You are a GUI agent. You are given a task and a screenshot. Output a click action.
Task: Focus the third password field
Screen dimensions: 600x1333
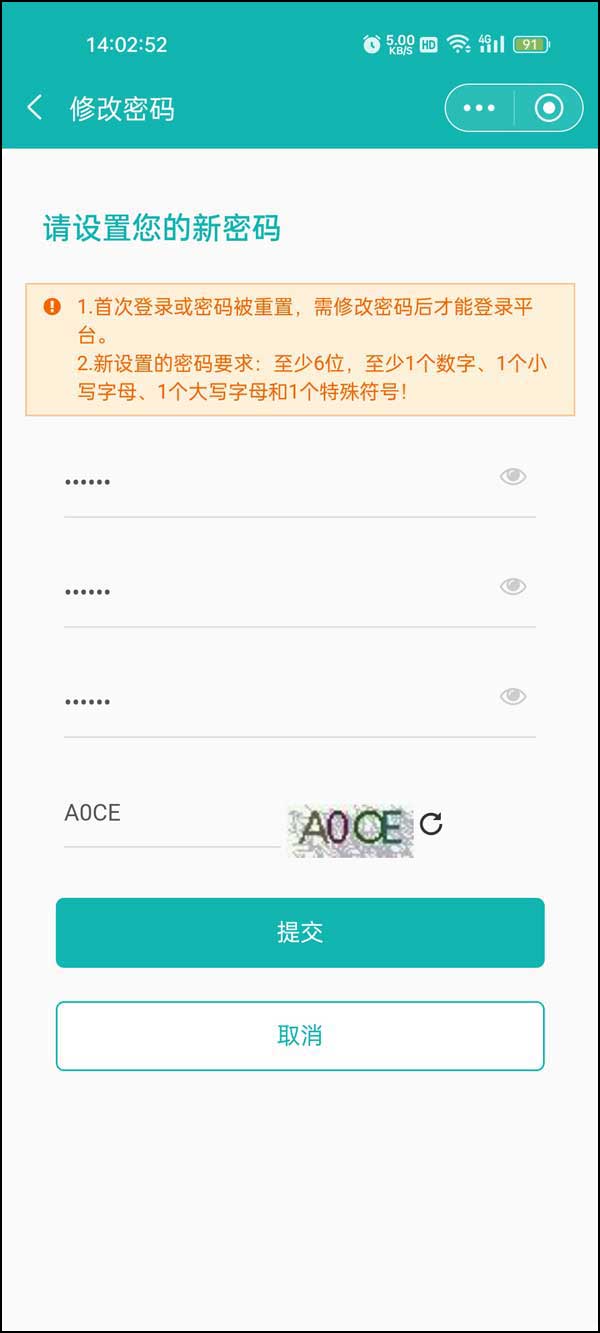270,701
